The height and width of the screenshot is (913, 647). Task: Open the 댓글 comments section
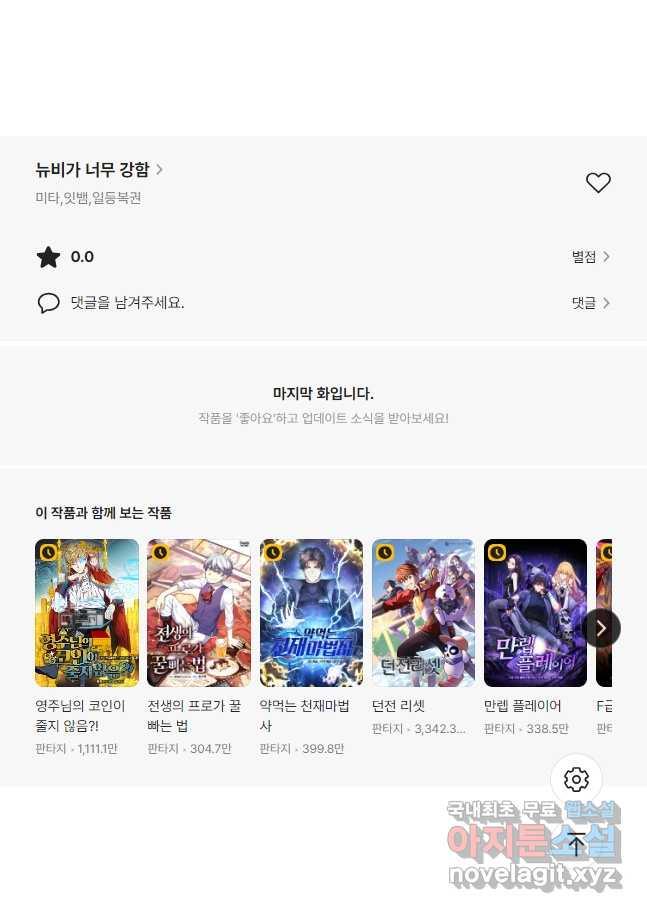tap(590, 303)
